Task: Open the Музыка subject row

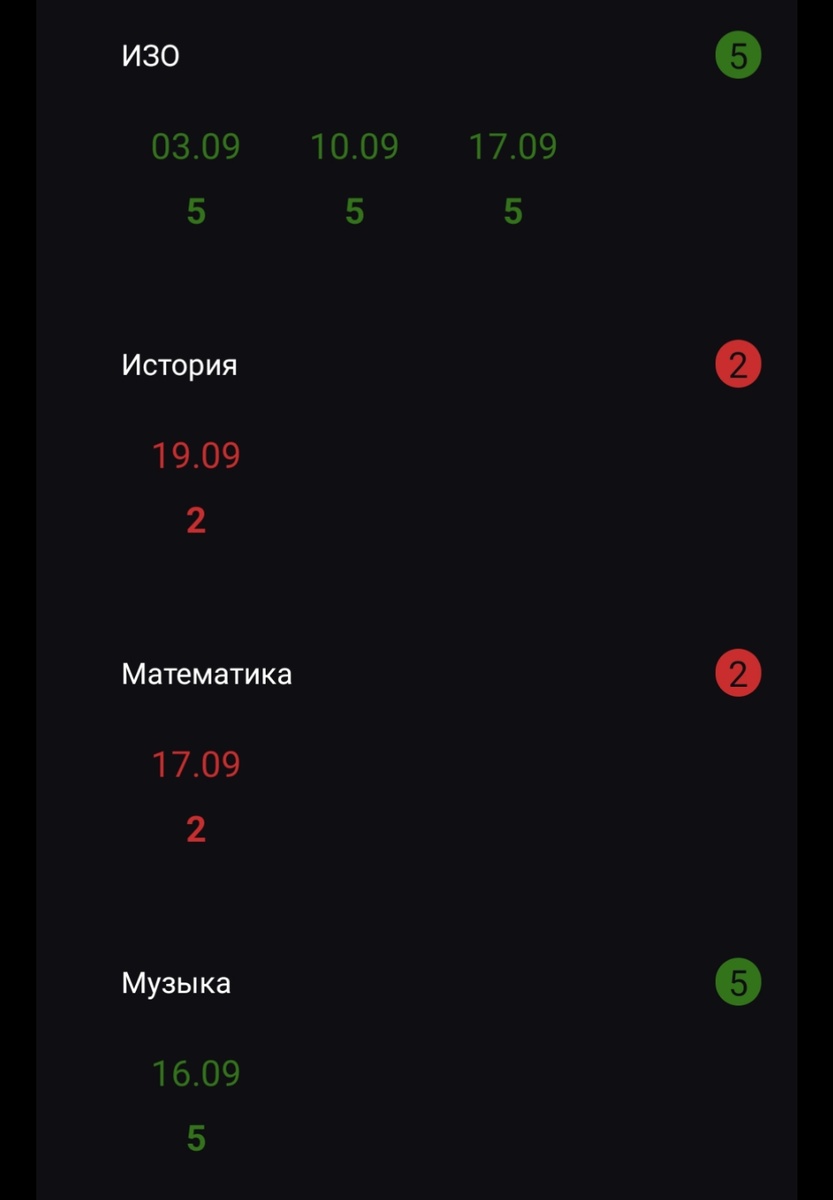Action: 176,983
